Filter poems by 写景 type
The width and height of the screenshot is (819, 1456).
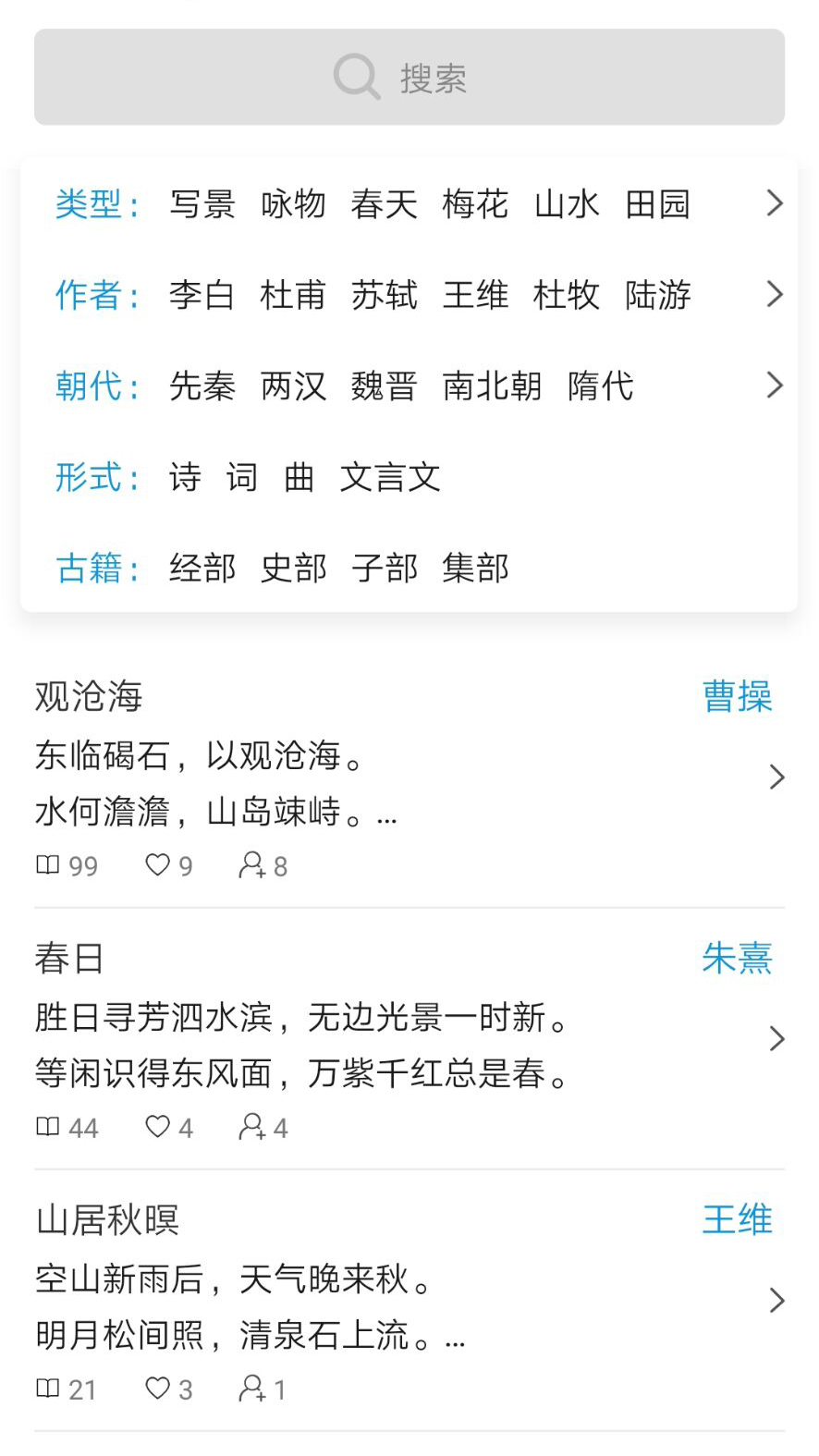point(202,204)
